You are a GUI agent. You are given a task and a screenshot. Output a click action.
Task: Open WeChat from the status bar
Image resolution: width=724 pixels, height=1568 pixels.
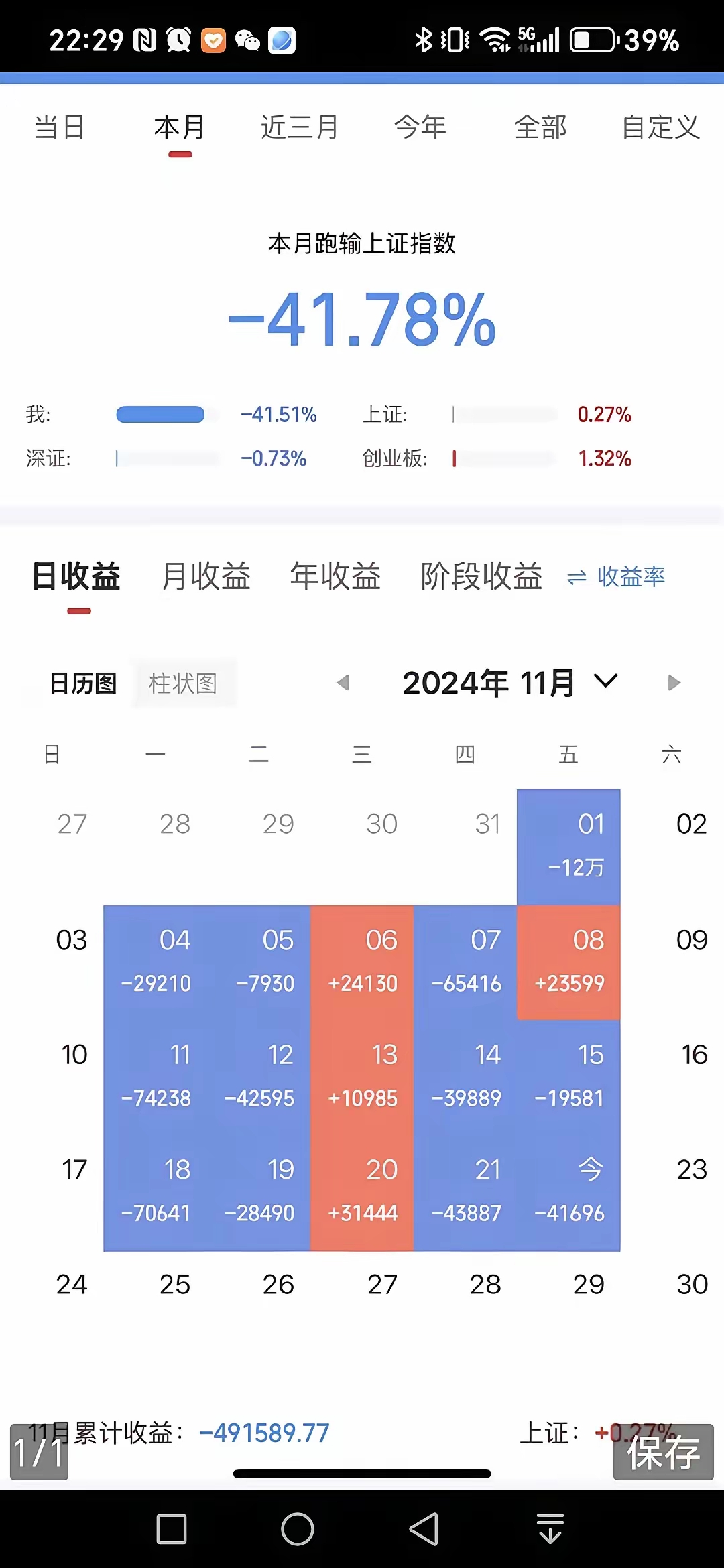point(247,42)
